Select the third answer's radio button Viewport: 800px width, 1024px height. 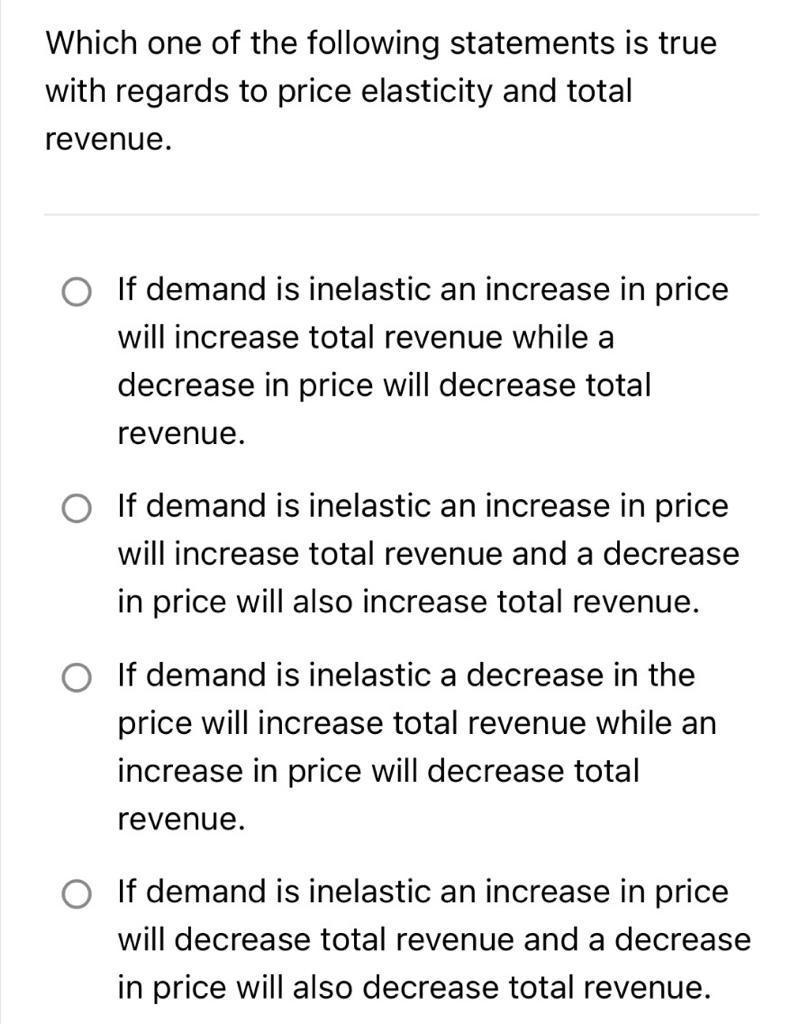[75, 677]
